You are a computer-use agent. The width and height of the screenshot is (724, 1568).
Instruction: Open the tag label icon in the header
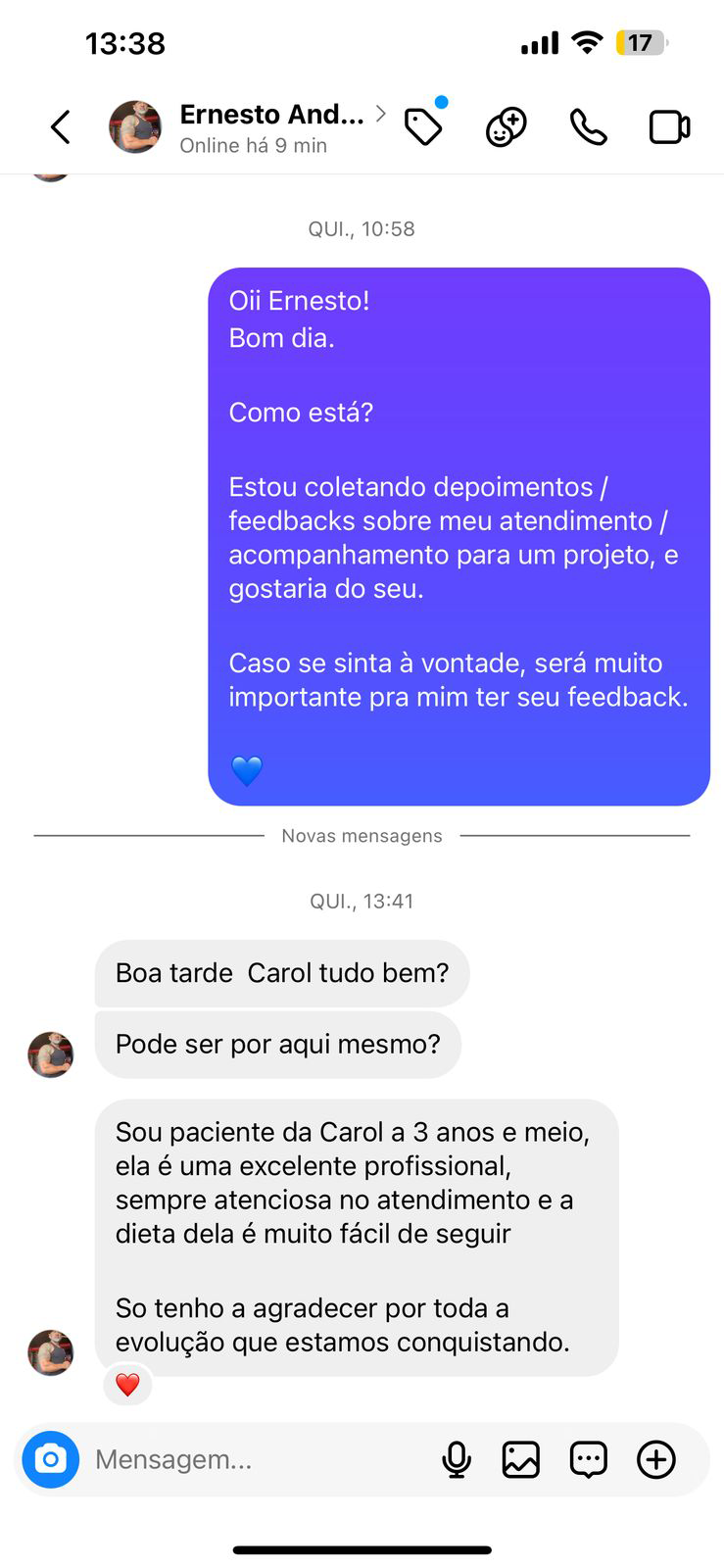423,127
